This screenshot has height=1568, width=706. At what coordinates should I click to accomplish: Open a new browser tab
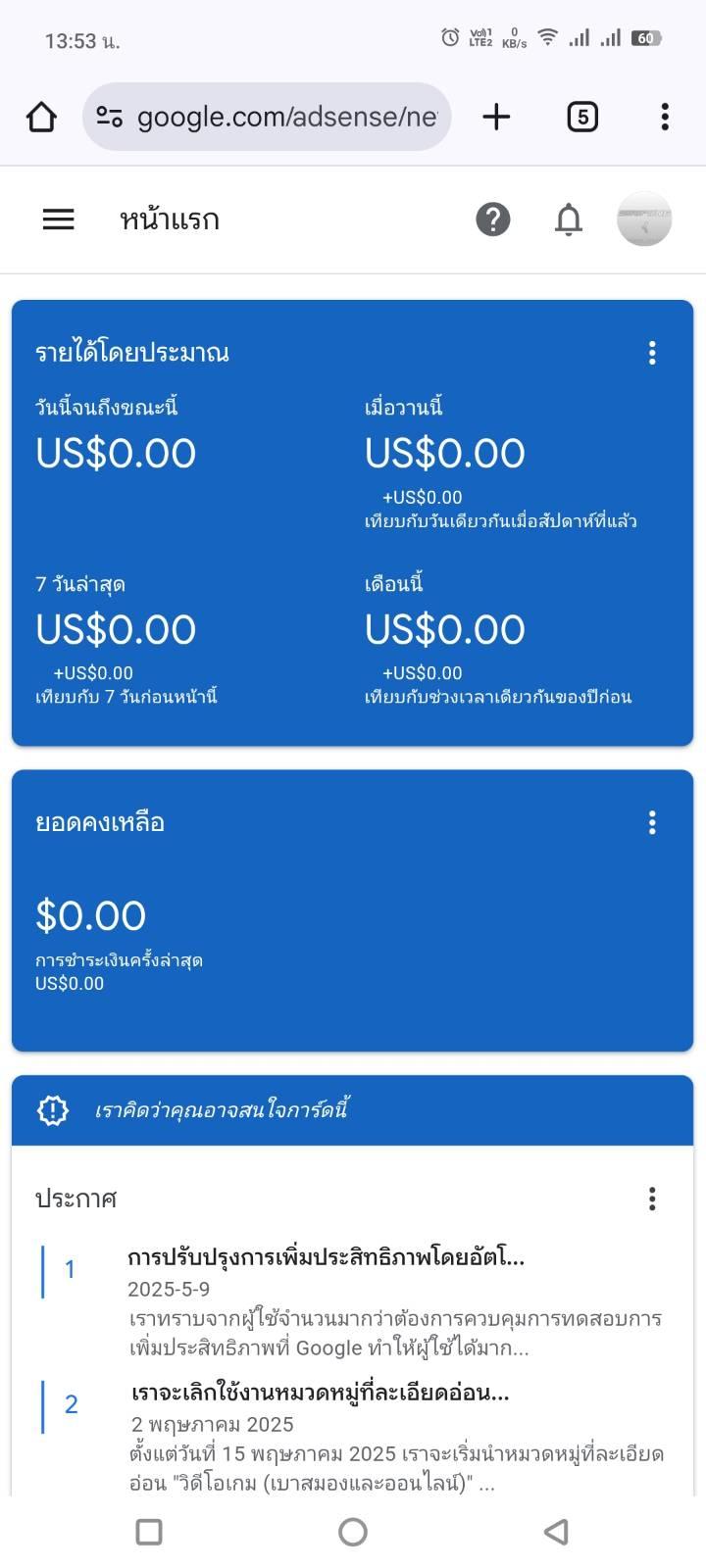pos(497,117)
